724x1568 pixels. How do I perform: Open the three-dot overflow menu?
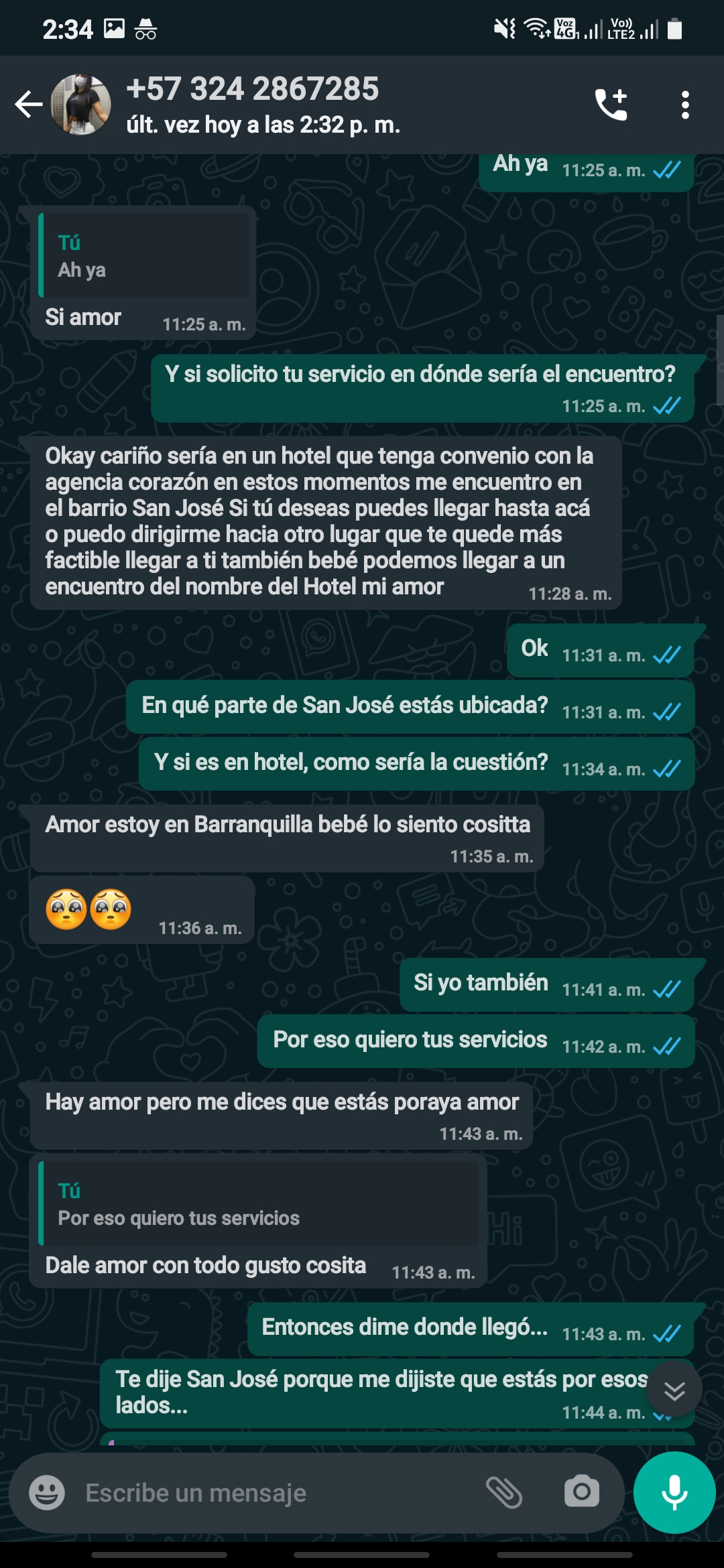pos(684,105)
